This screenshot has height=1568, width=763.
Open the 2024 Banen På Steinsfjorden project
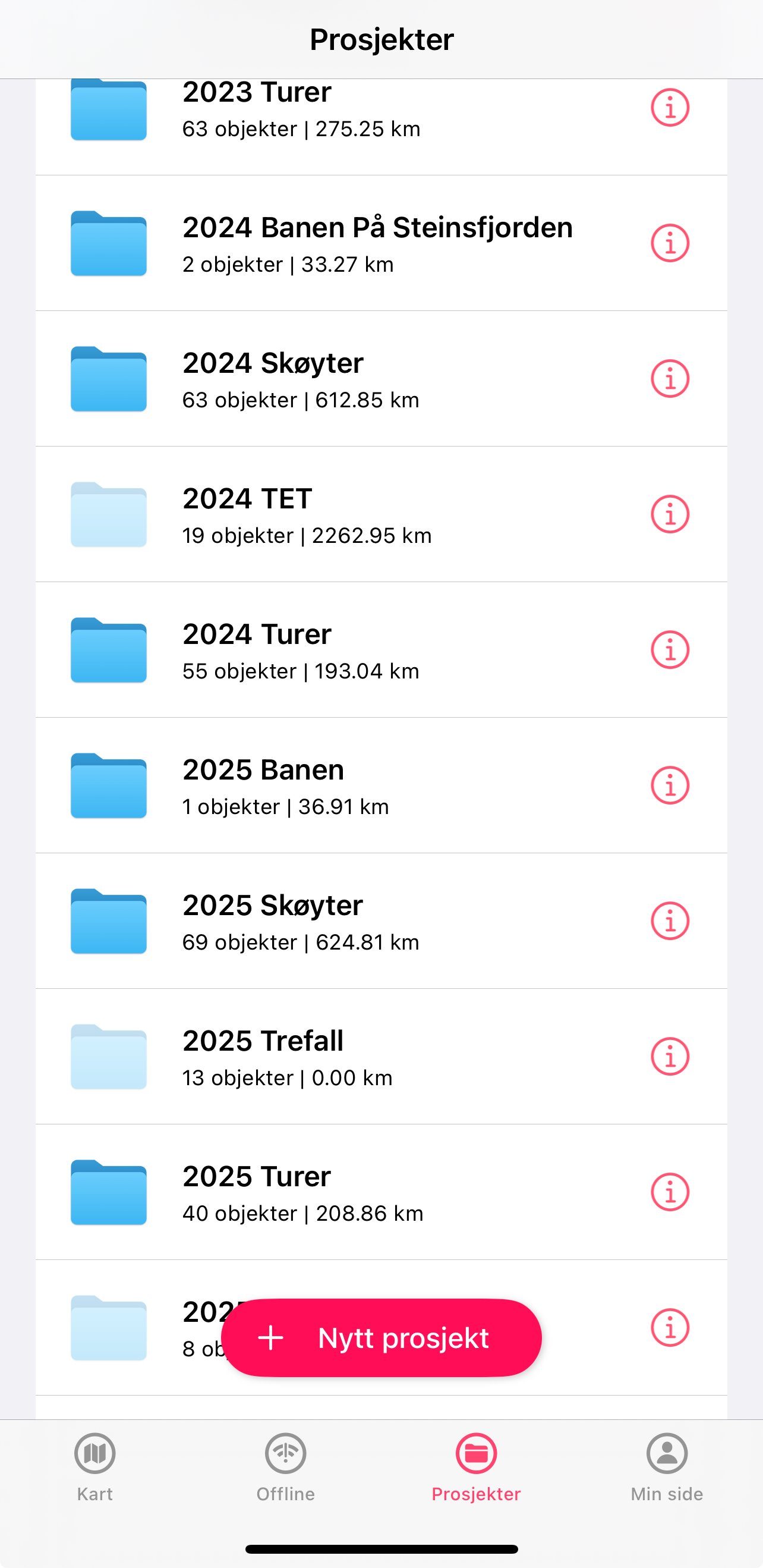[377, 243]
